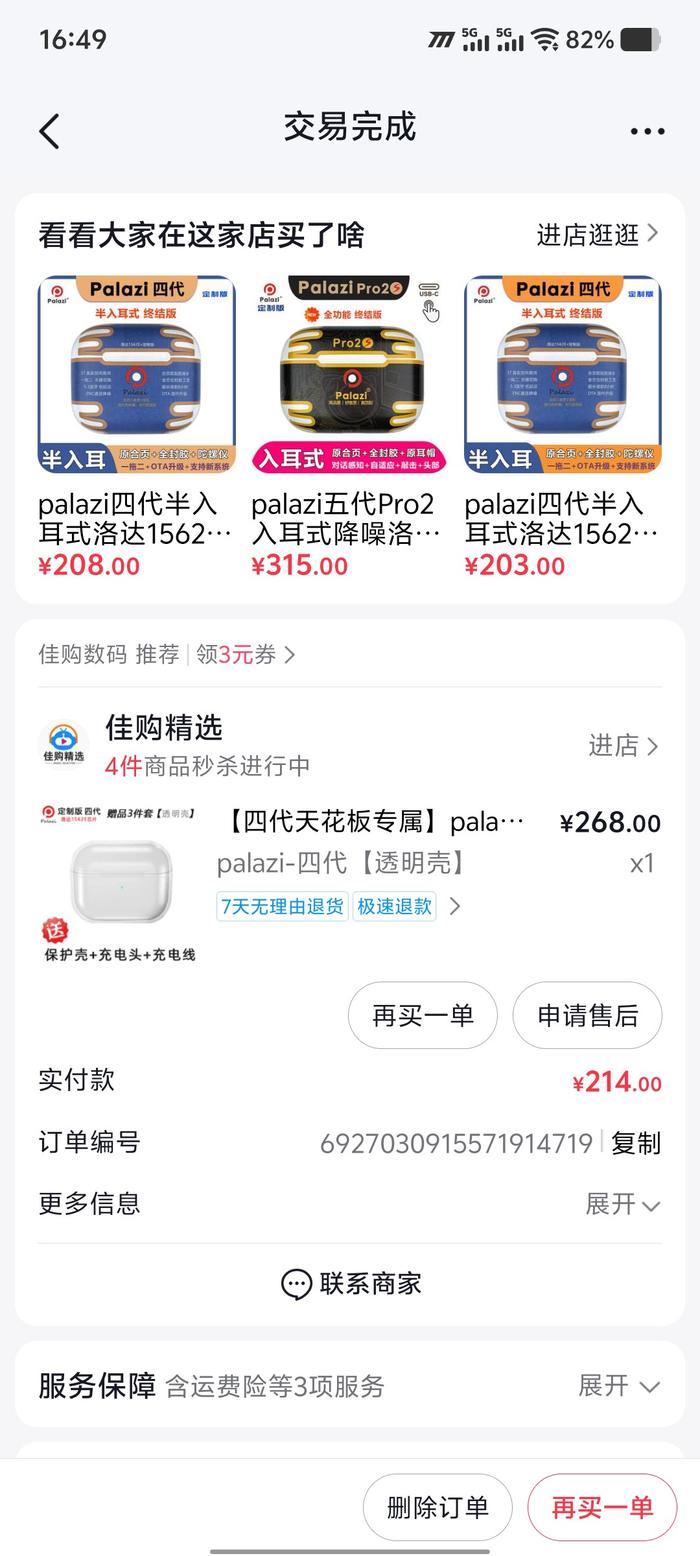
Task: Delete this order with 删除订单
Action: coord(437,1508)
